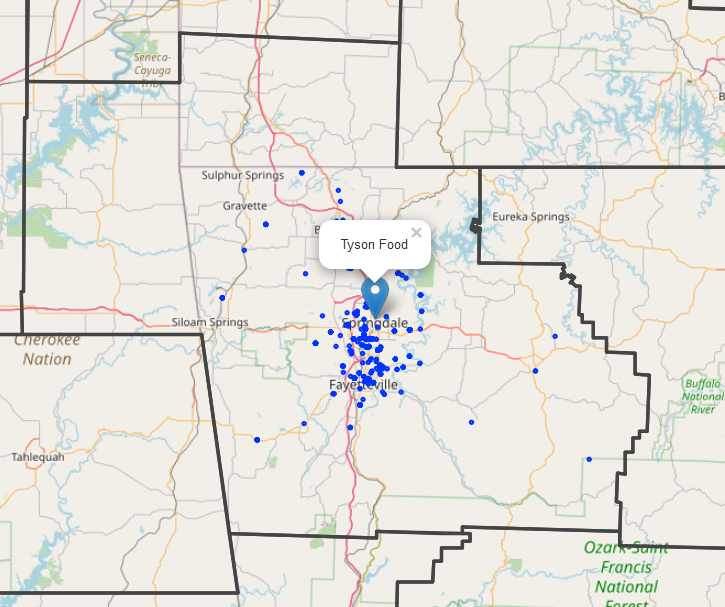This screenshot has width=725, height=607.
Task: Tap the blue location marker pin
Action: click(375, 295)
